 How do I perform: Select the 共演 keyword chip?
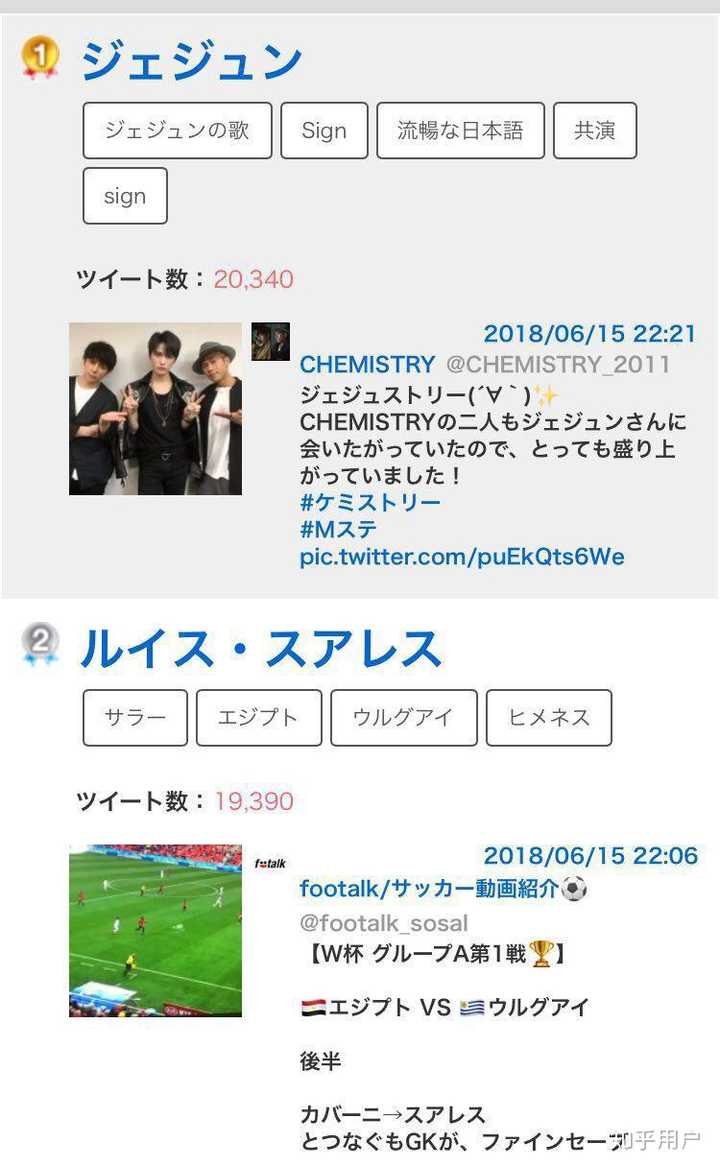click(594, 130)
